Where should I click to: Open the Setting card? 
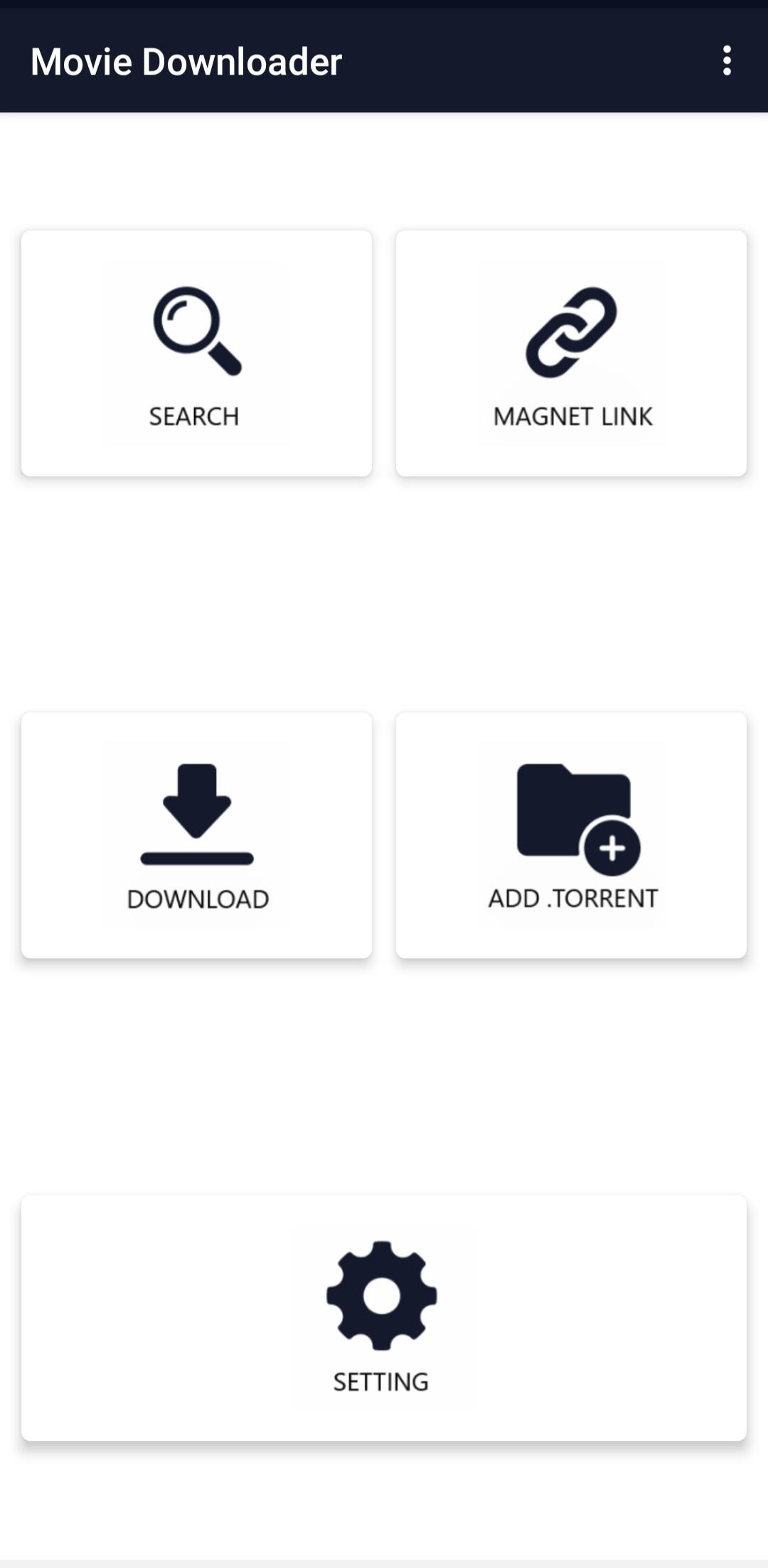tap(383, 1317)
